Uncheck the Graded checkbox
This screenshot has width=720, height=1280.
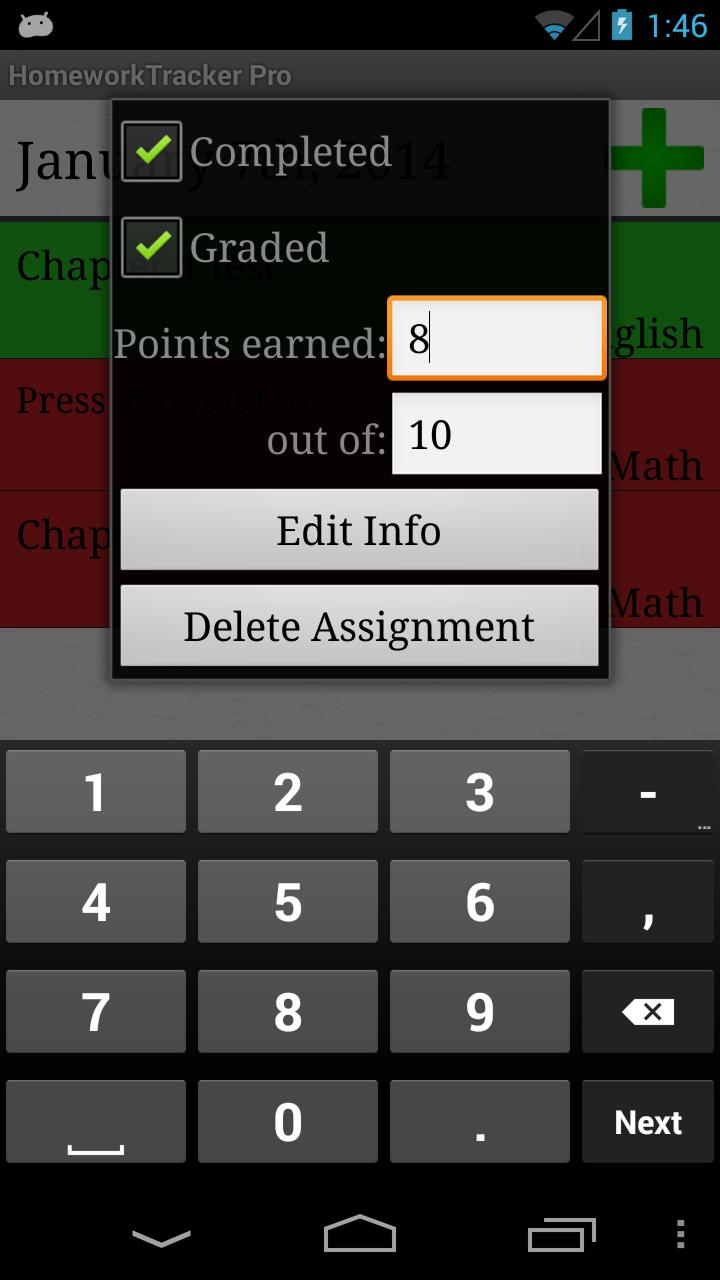pos(151,246)
